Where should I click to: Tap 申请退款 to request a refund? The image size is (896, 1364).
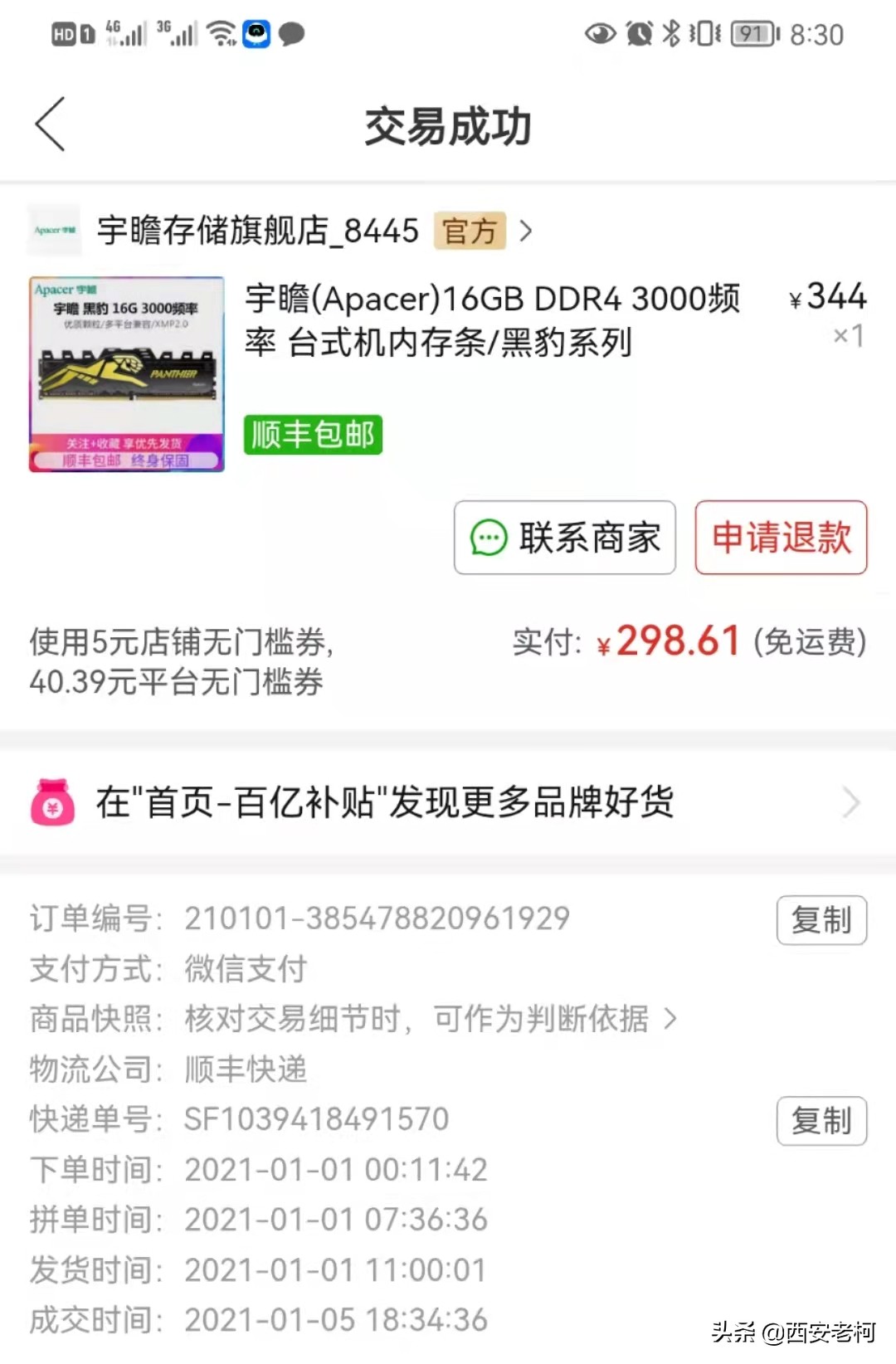[x=780, y=538]
